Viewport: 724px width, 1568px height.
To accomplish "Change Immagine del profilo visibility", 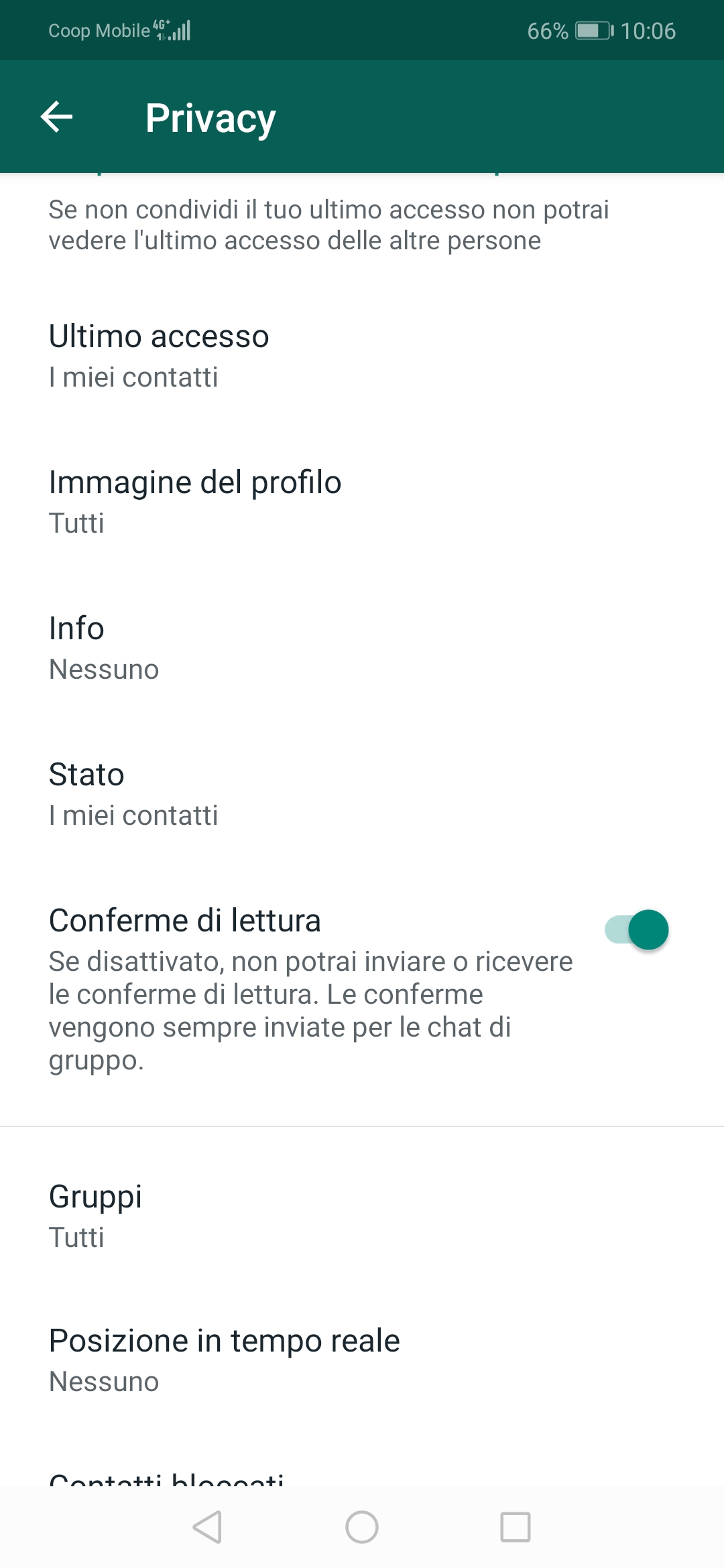I will tap(194, 501).
